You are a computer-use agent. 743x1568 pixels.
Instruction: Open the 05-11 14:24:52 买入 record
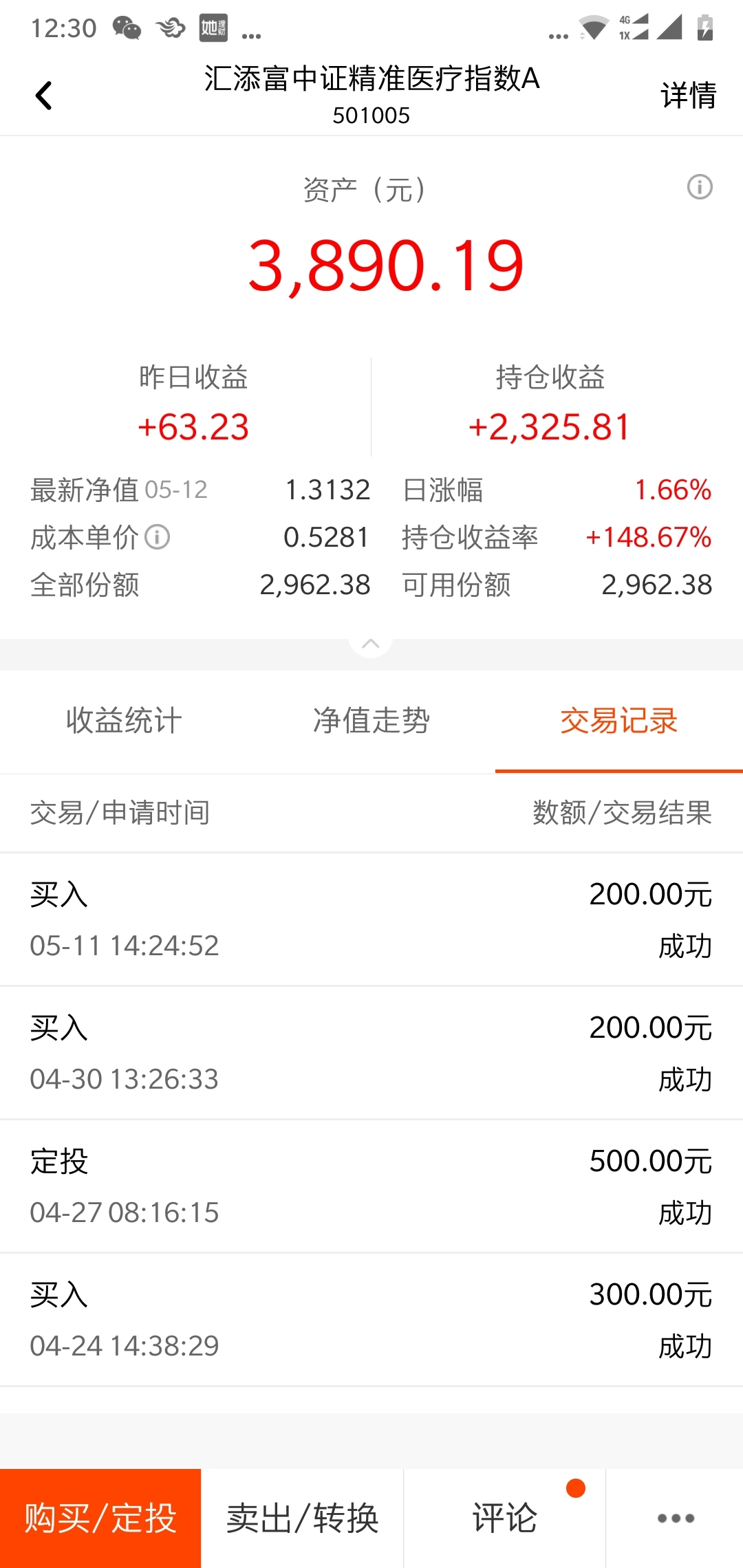tap(371, 919)
